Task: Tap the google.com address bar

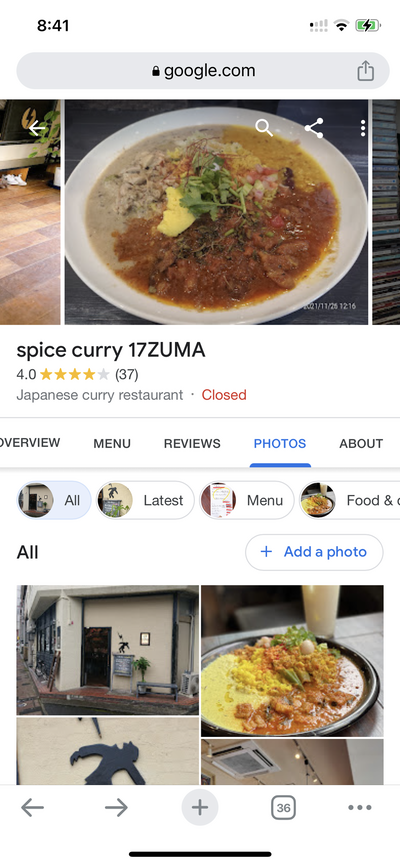Action: coord(203,71)
